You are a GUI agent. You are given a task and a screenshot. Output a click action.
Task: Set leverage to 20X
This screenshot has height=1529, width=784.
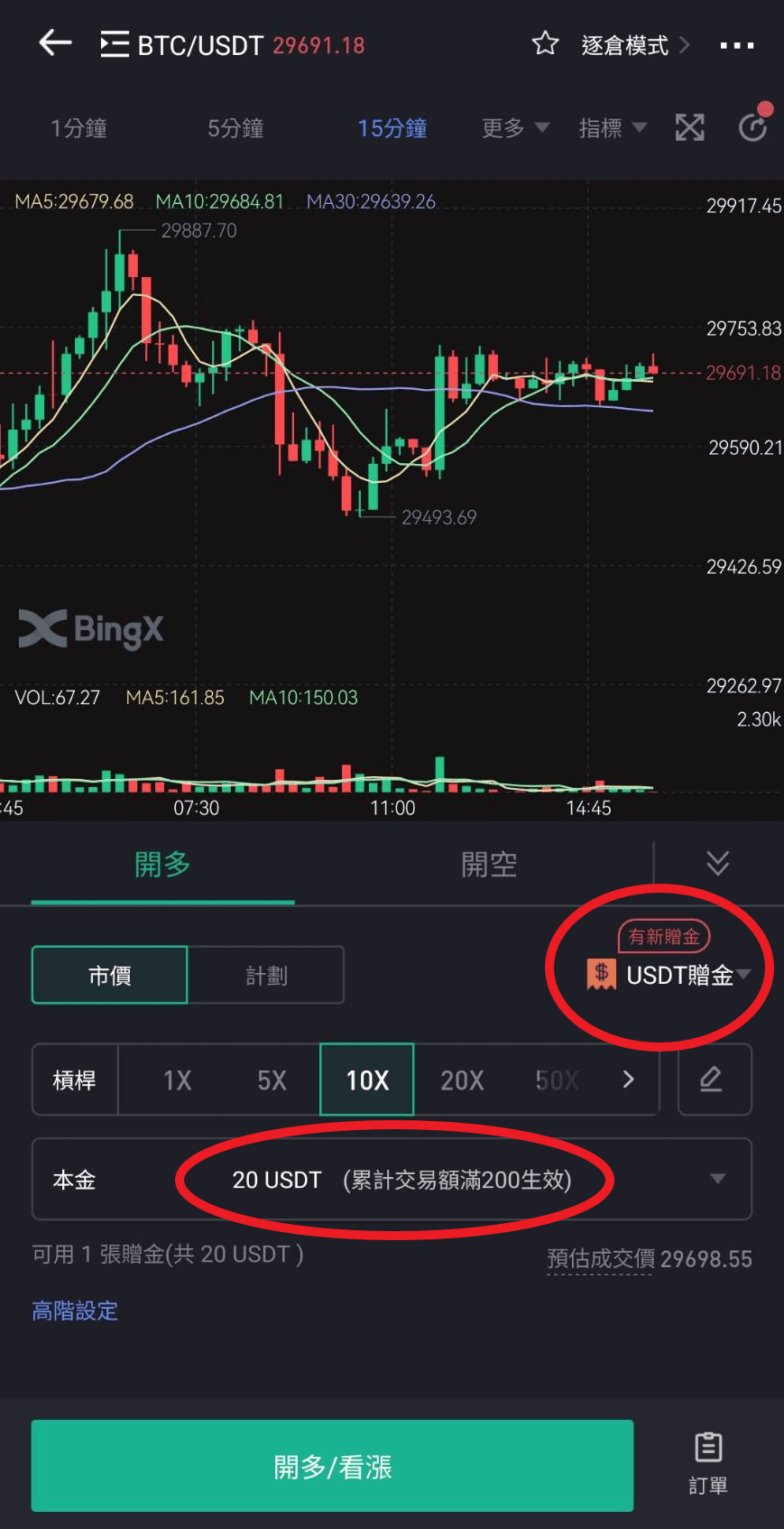tap(462, 1080)
